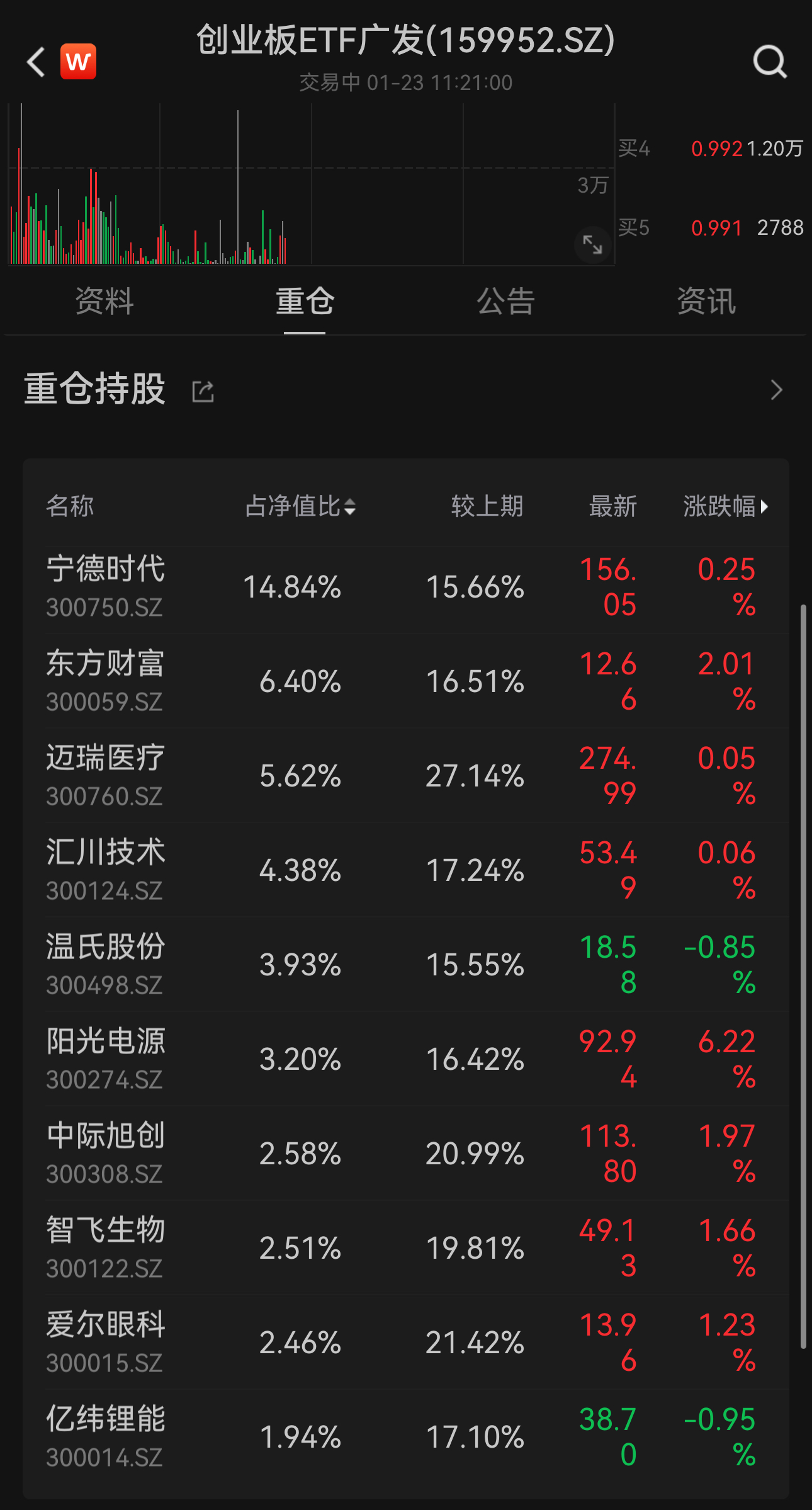Go back using the top-left arrow
Image resolution: width=812 pixels, height=1510 pixels.
(x=37, y=62)
